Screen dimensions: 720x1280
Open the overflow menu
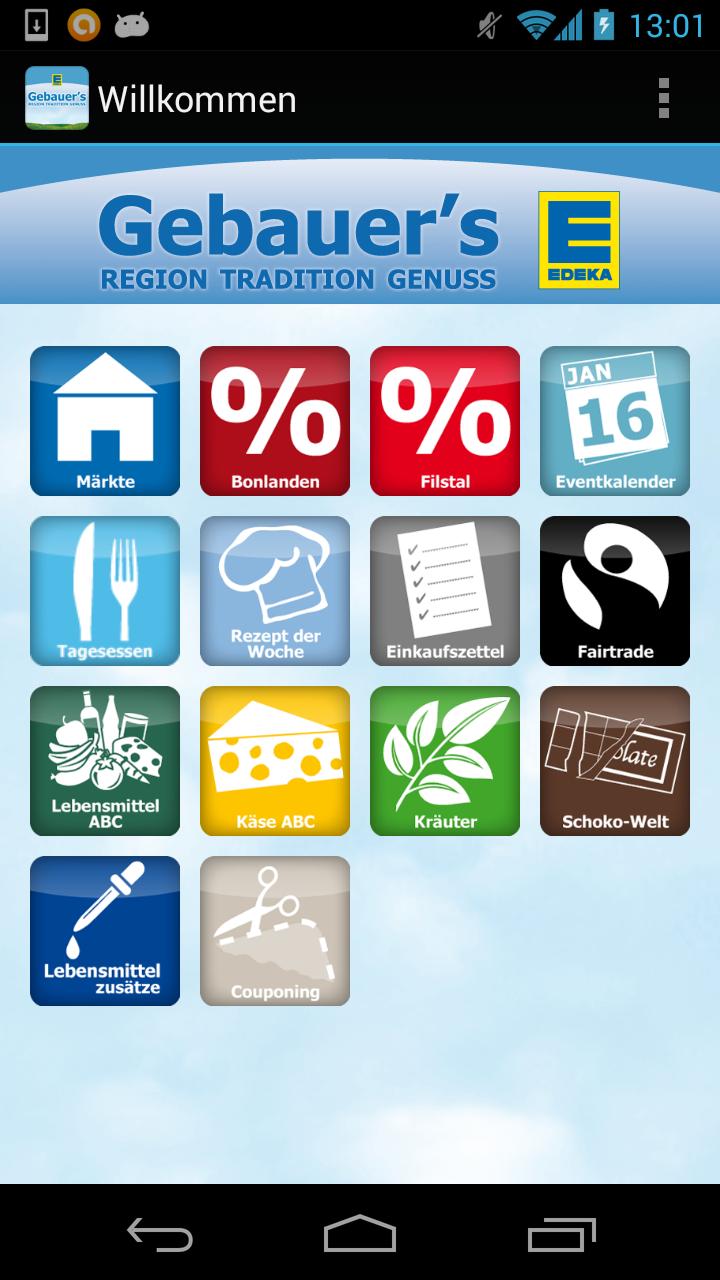pos(663,99)
